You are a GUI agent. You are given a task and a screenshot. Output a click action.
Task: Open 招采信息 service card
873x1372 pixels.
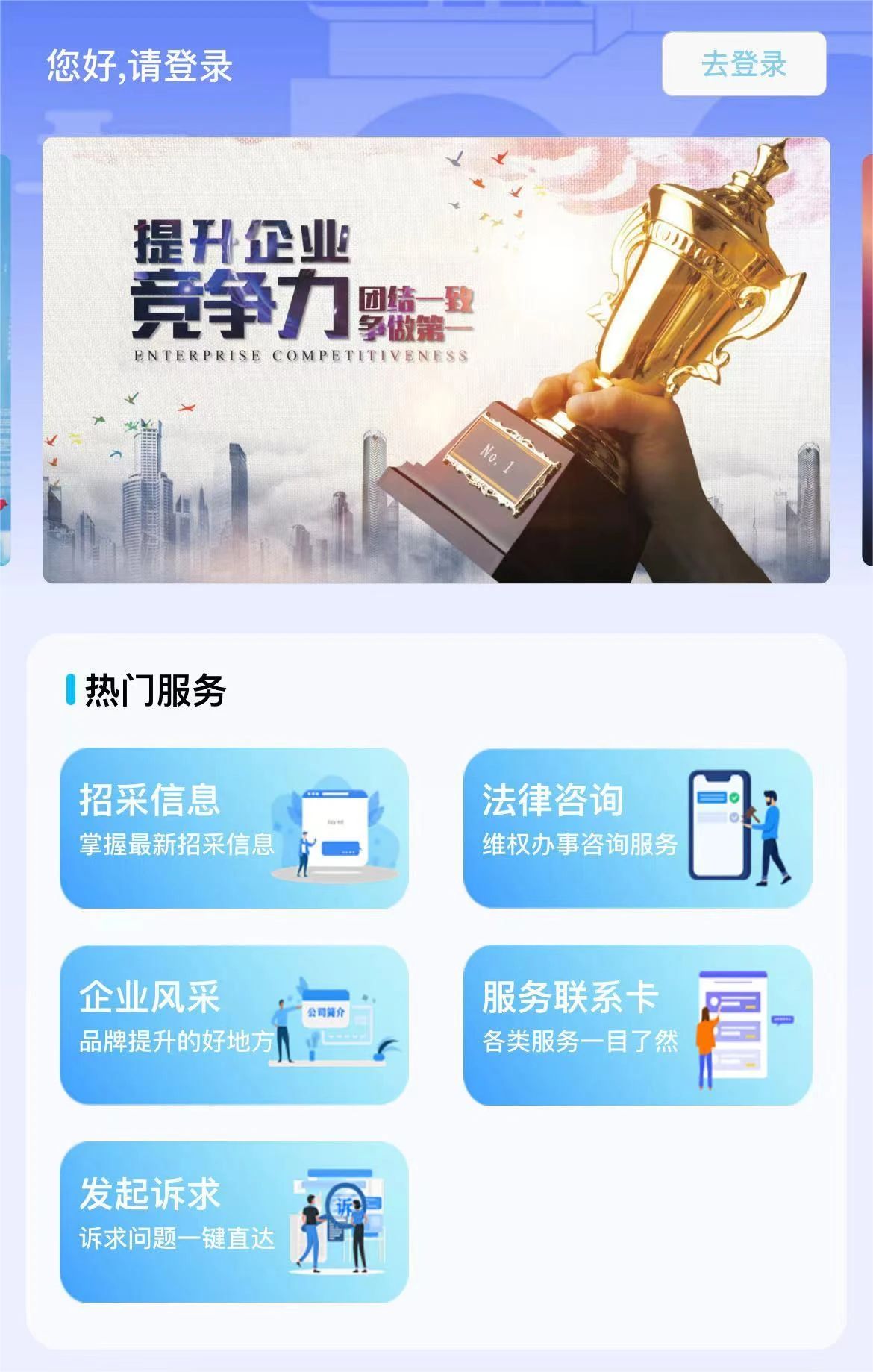point(234,827)
